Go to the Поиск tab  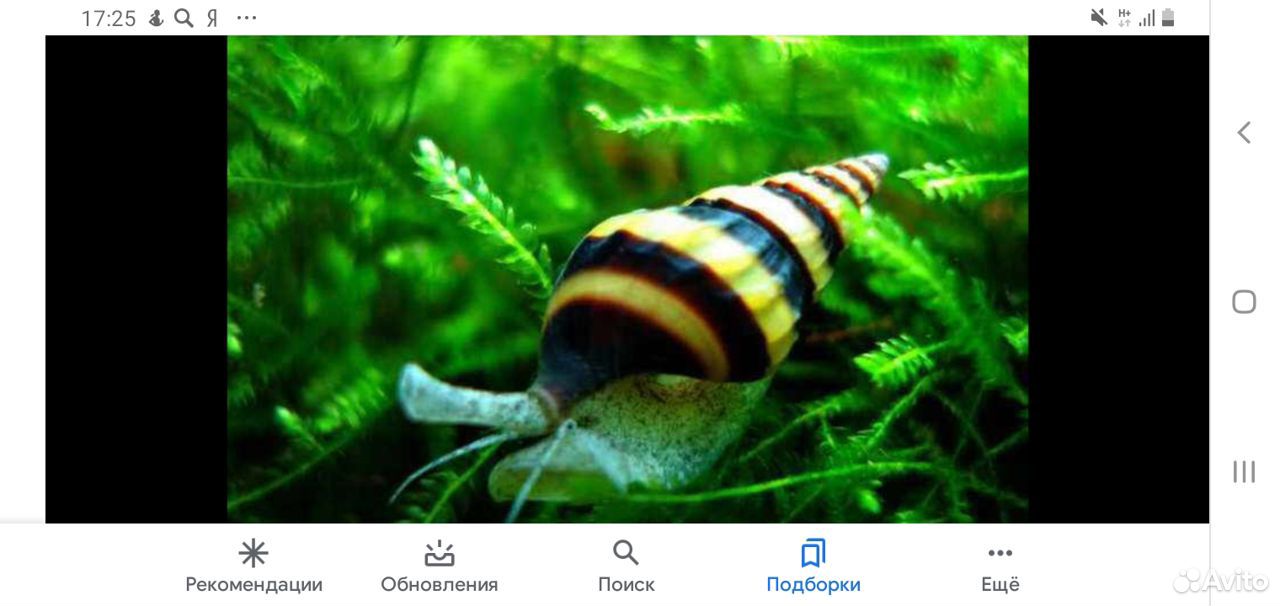point(626,566)
